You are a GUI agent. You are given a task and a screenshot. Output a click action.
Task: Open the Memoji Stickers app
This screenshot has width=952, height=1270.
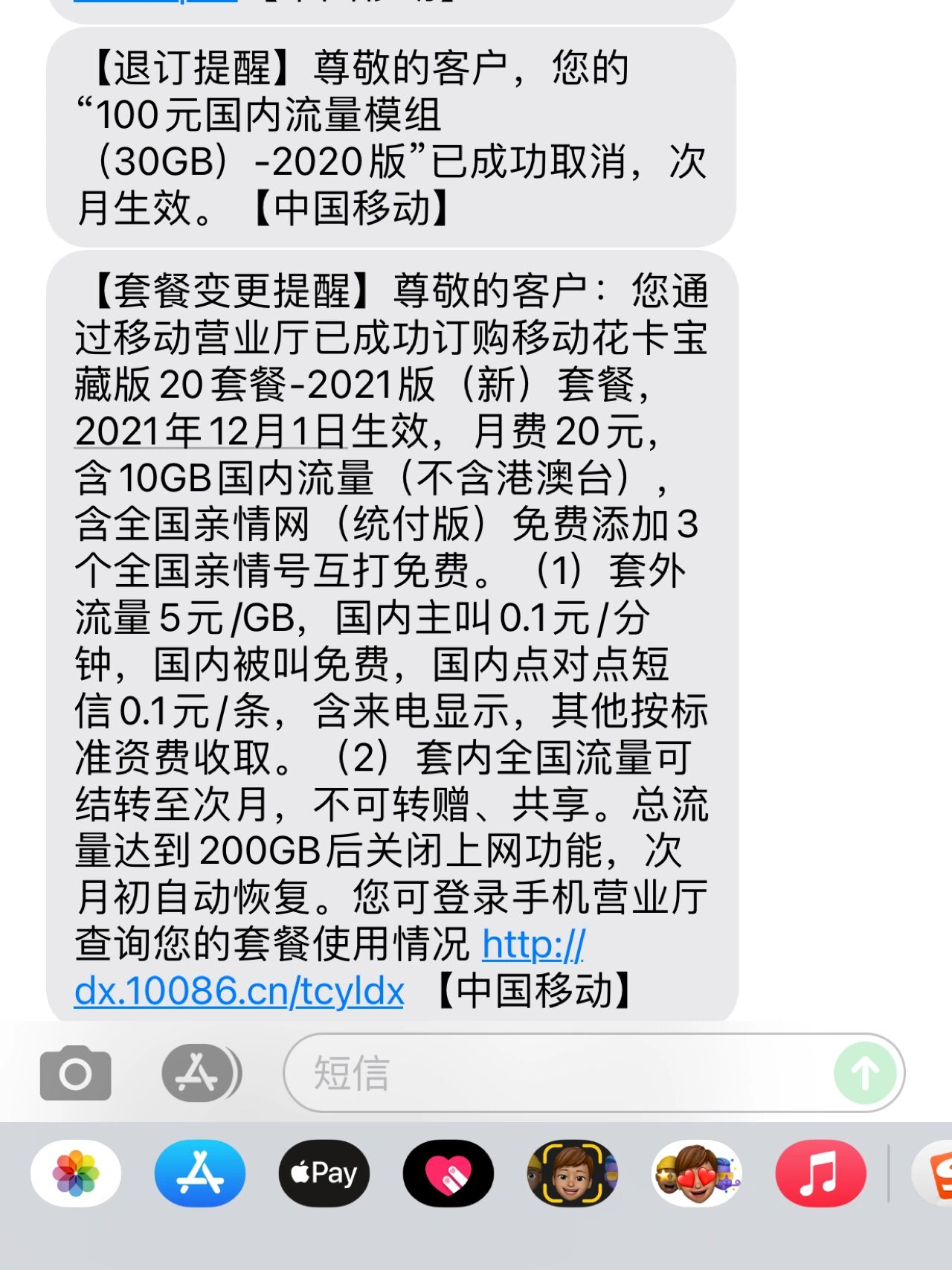pos(695,1173)
